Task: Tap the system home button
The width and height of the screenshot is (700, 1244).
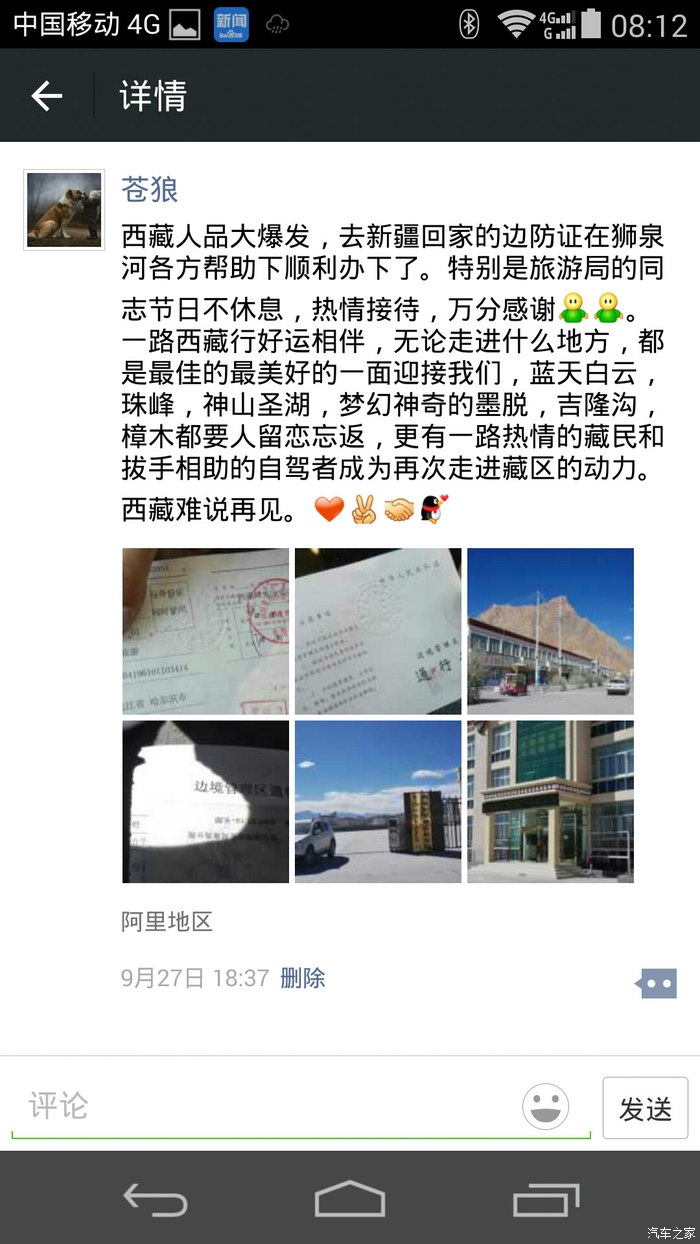Action: (350, 1198)
